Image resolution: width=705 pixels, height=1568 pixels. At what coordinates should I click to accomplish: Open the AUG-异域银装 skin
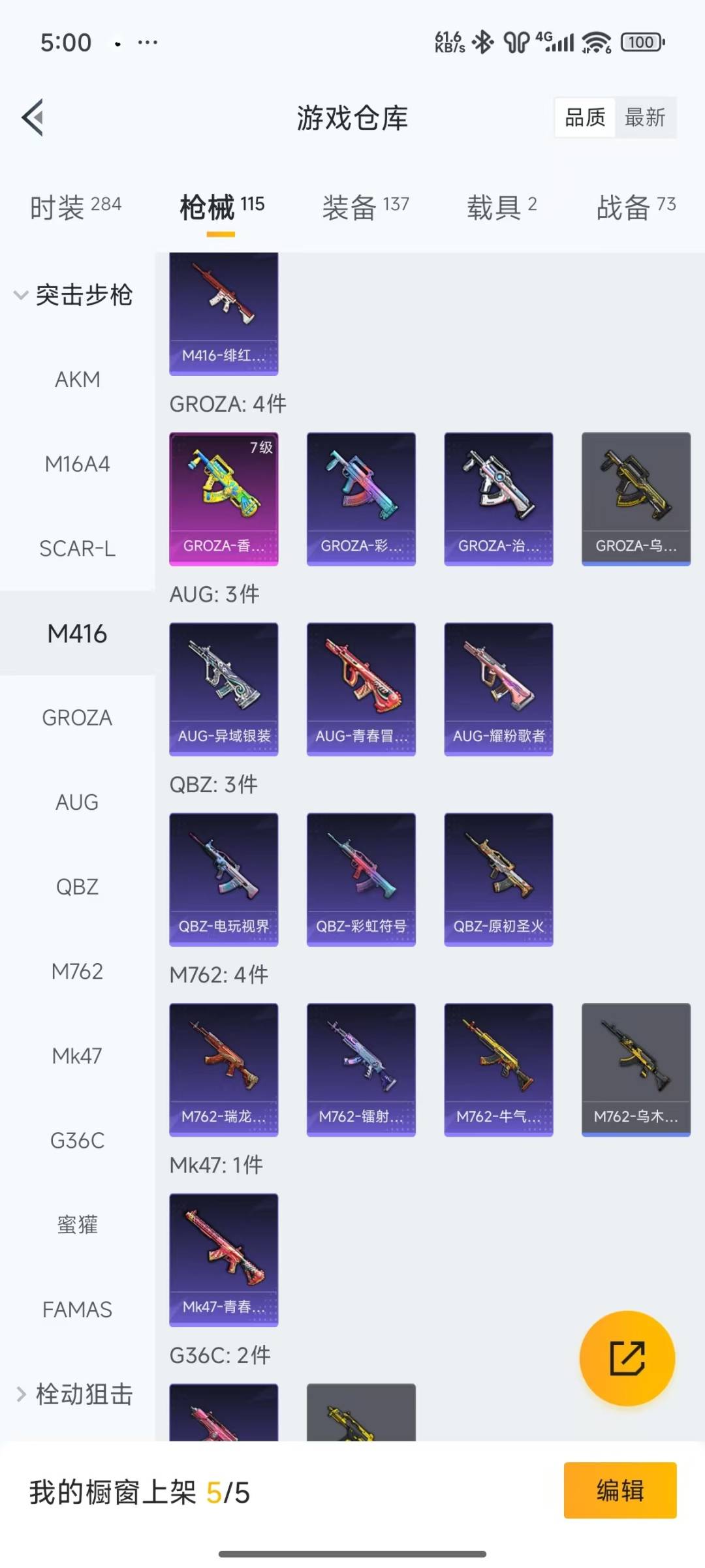tap(224, 689)
